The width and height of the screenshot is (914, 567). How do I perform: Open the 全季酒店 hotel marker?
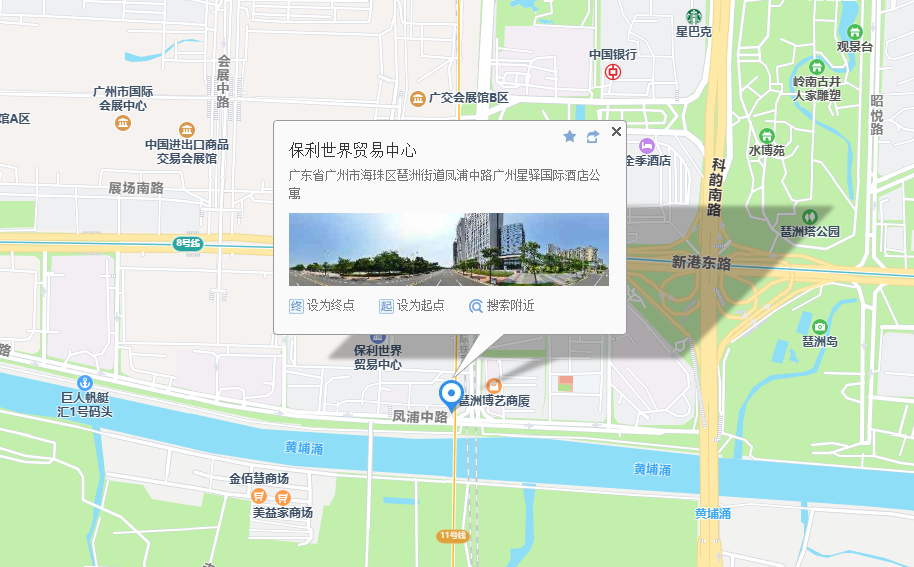[x=648, y=146]
